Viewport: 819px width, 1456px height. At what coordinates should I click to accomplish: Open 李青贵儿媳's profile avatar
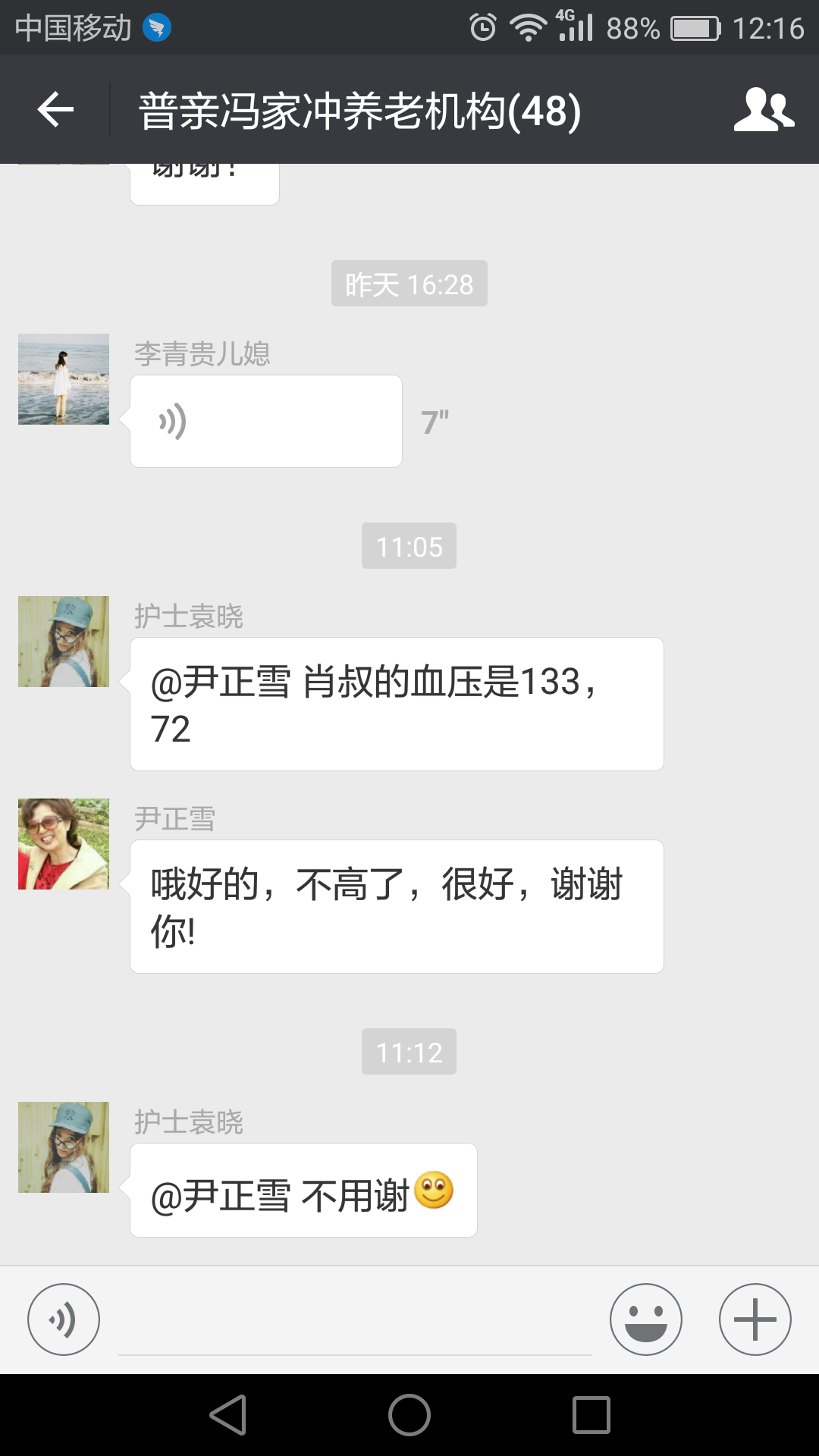[x=64, y=379]
